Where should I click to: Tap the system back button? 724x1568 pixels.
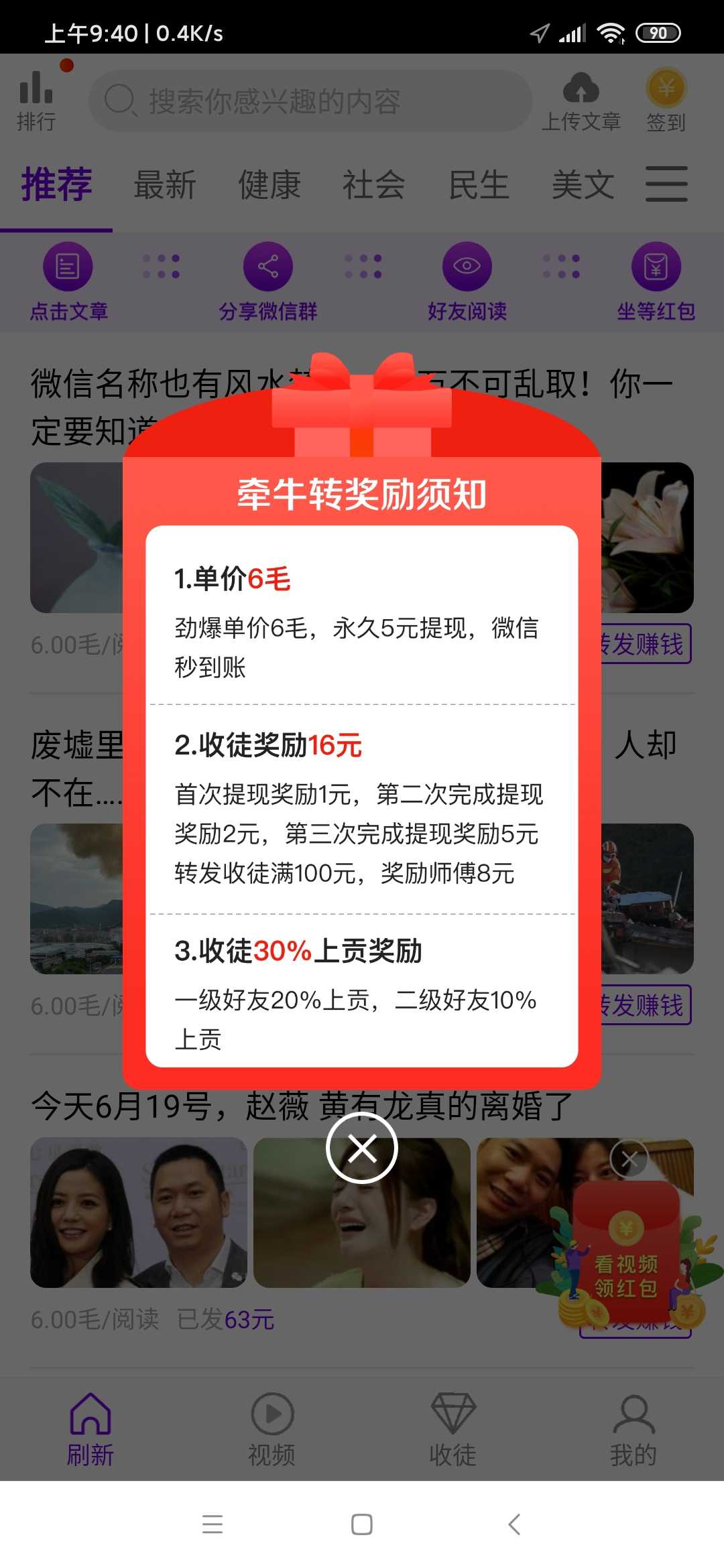pyautogui.click(x=514, y=1524)
